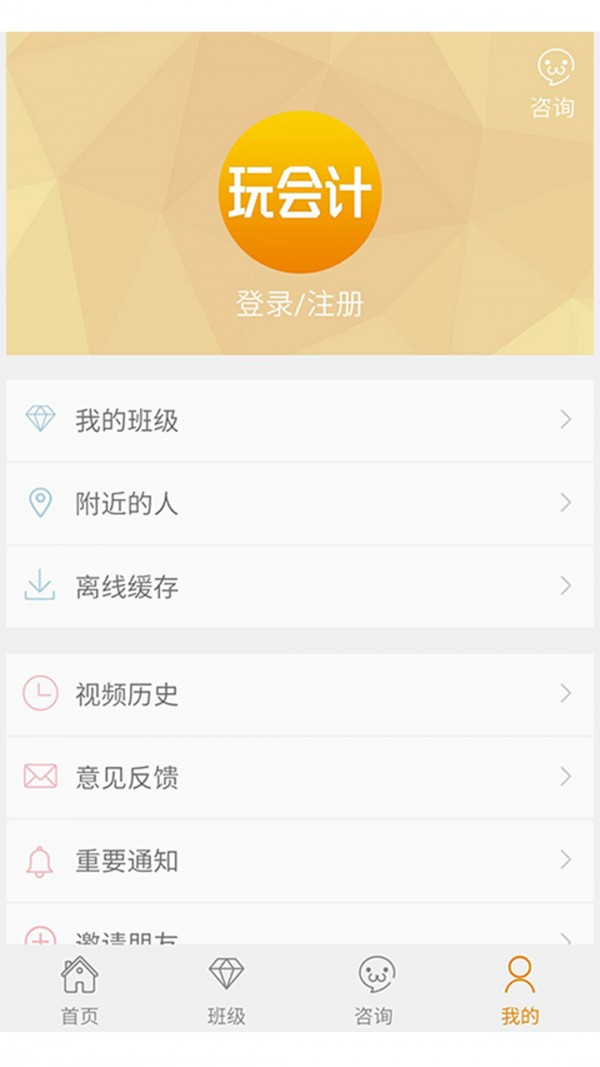The image size is (600, 1067).
Task: Open 重要通知 notifications row
Action: [x=300, y=861]
